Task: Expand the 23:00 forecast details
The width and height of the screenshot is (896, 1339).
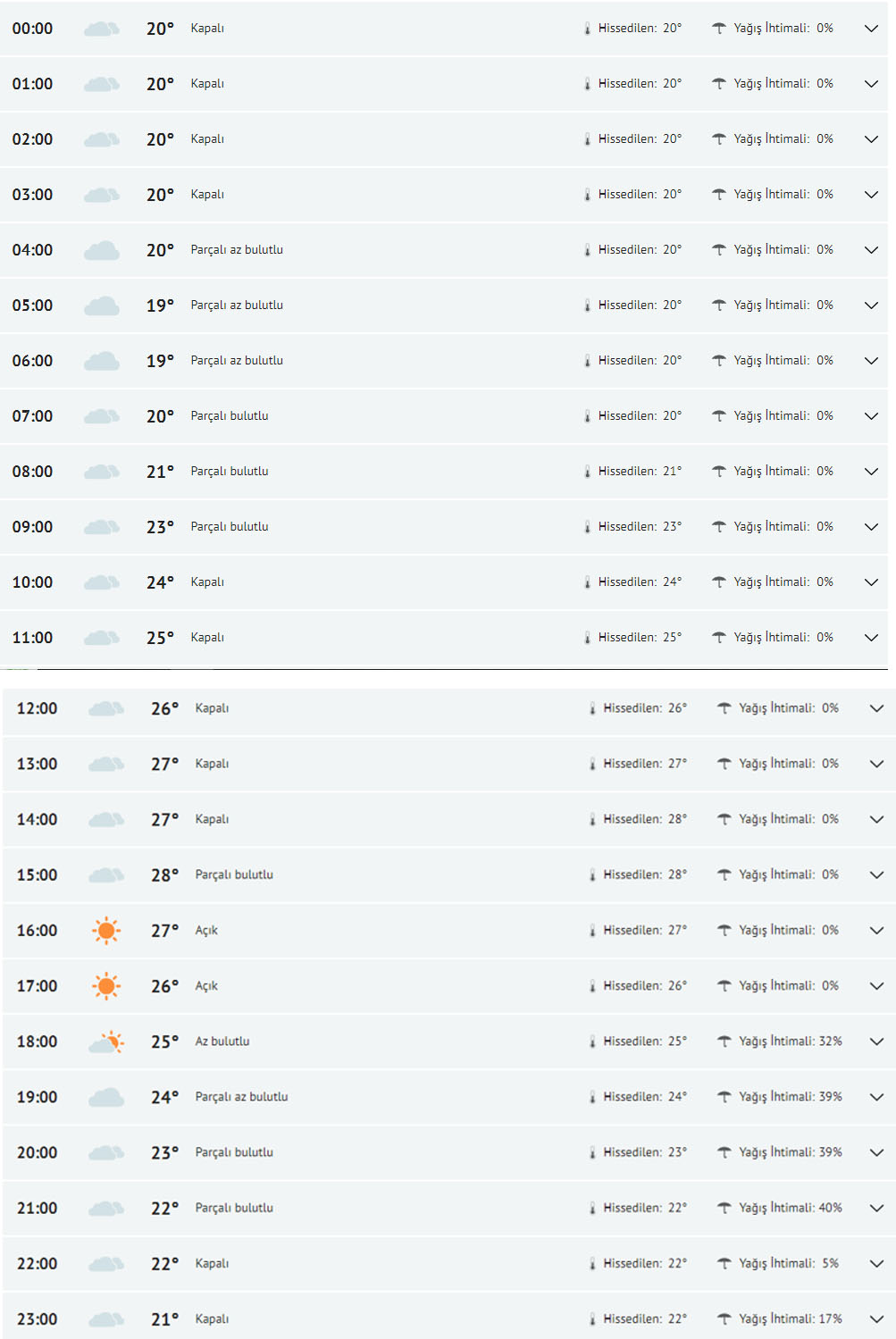Action: coord(876,1318)
